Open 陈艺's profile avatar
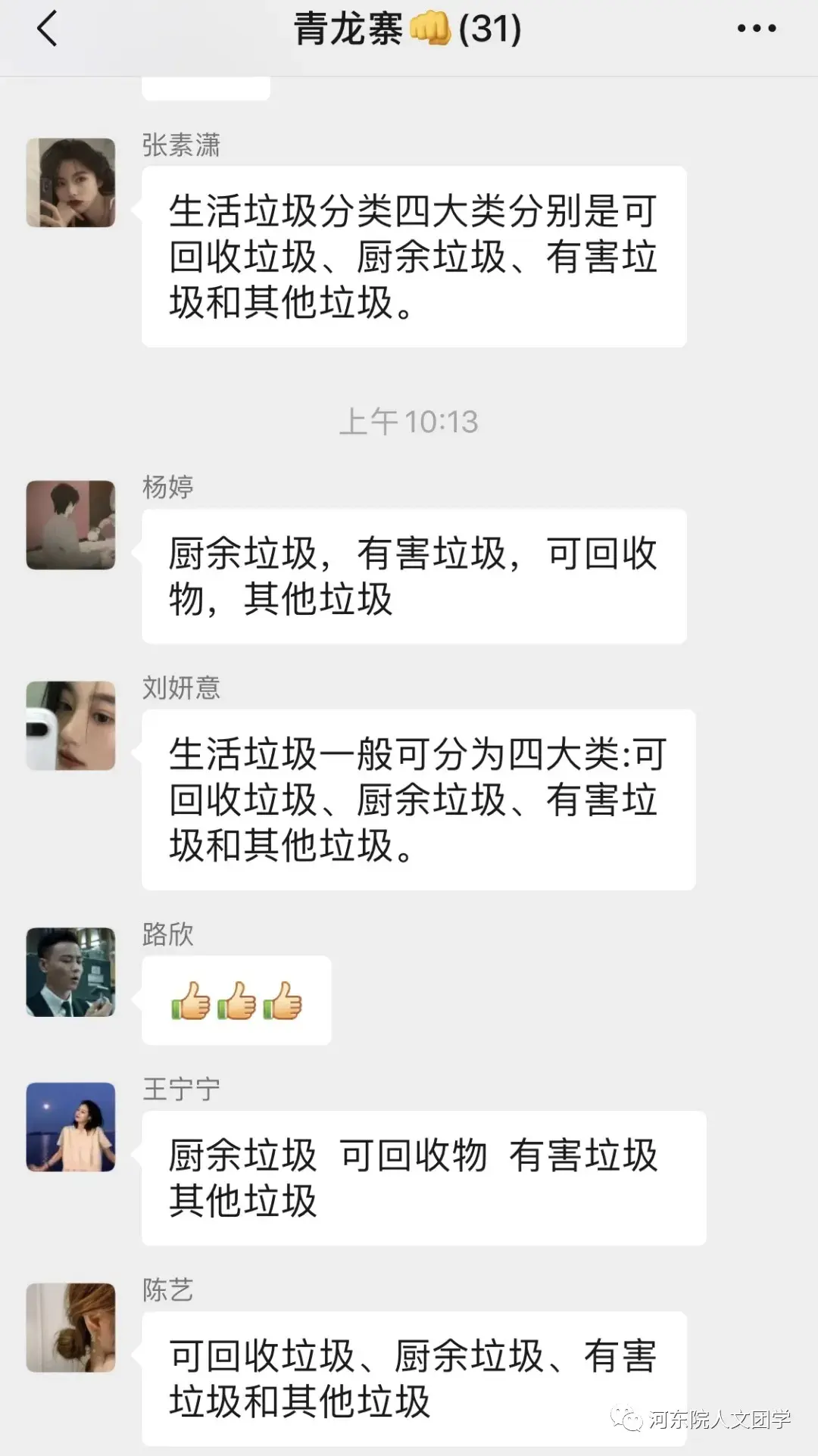 pyautogui.click(x=71, y=1327)
